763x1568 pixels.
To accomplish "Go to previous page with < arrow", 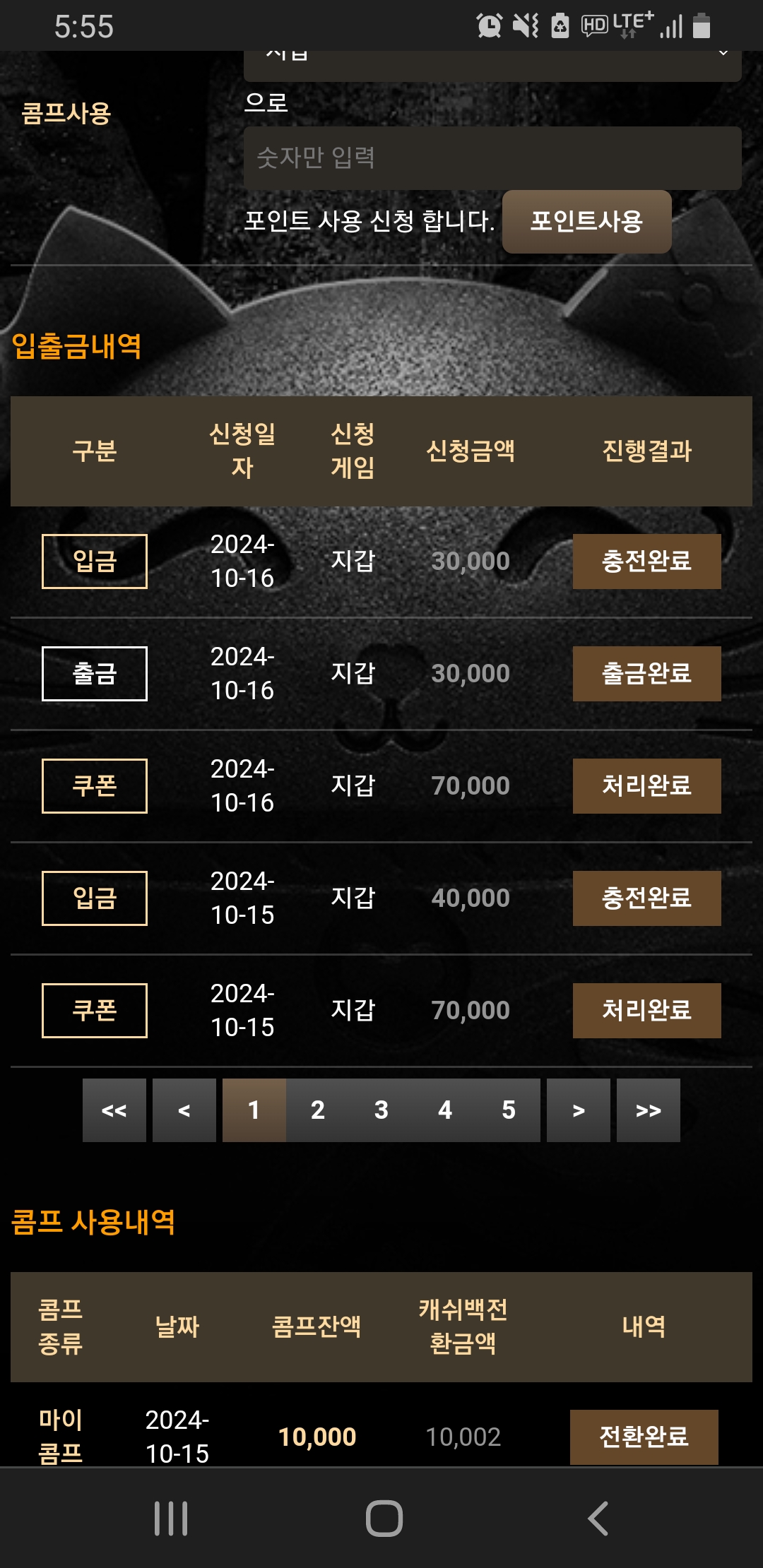I will 184,1110.
